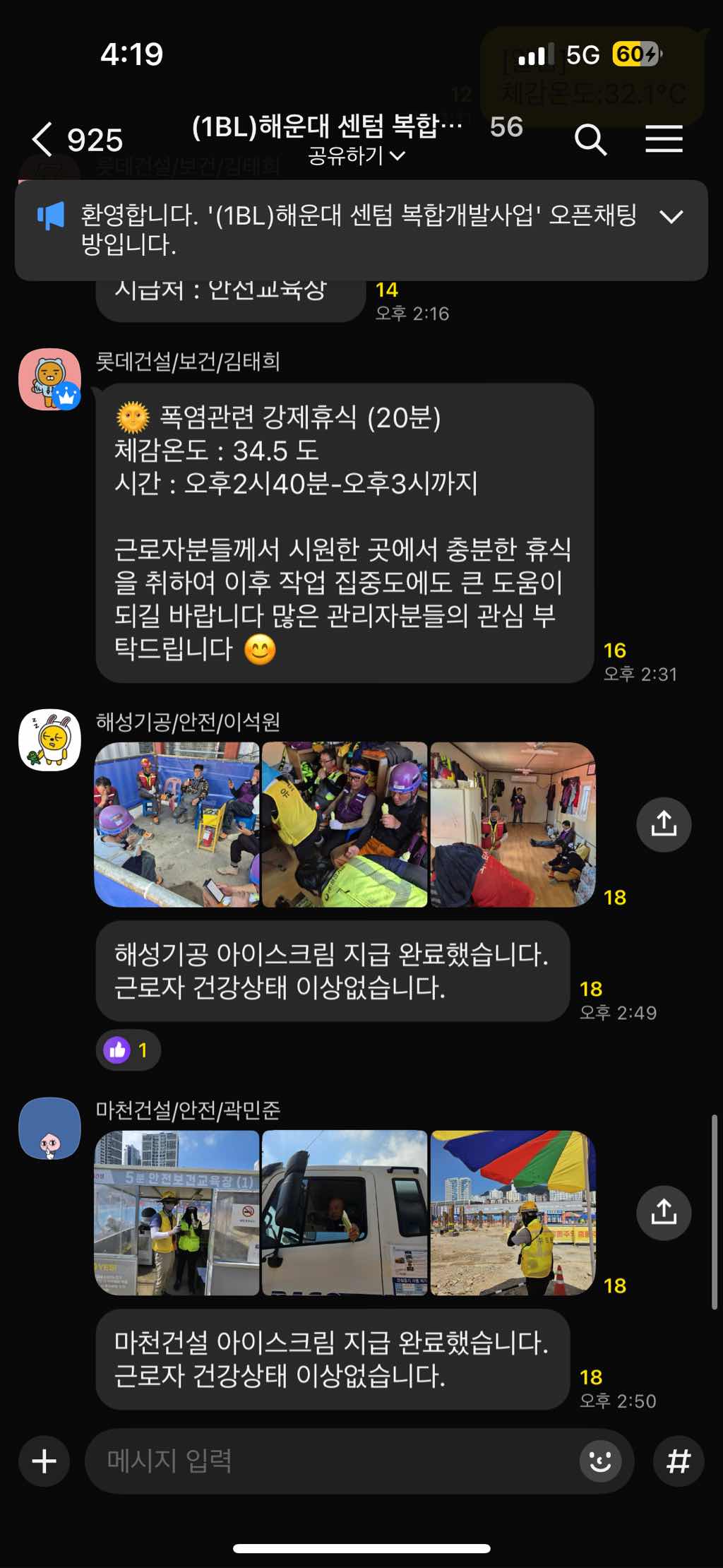Open 김태희's profile avatar

[x=49, y=379]
